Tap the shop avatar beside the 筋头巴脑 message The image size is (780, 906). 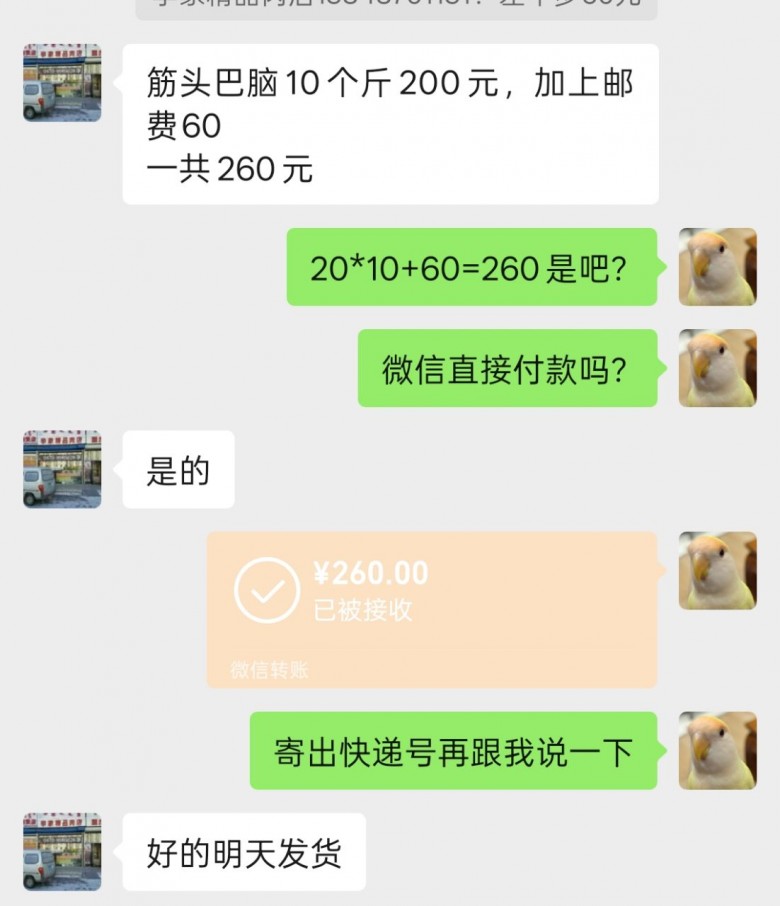62,82
